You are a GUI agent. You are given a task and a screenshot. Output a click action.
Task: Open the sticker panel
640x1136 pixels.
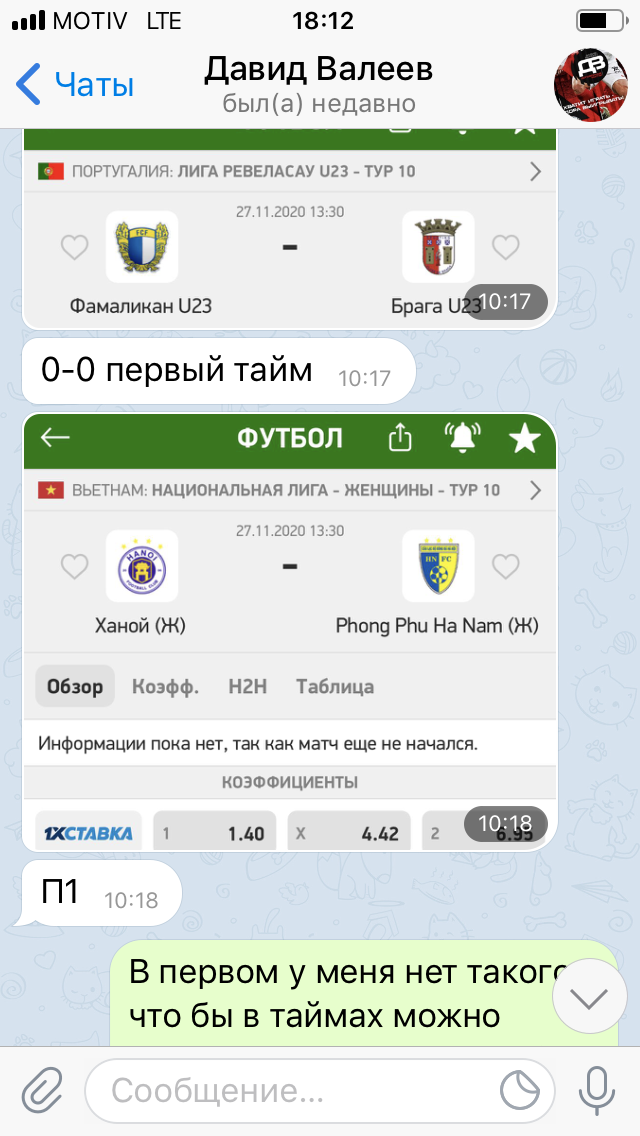click(520, 1090)
